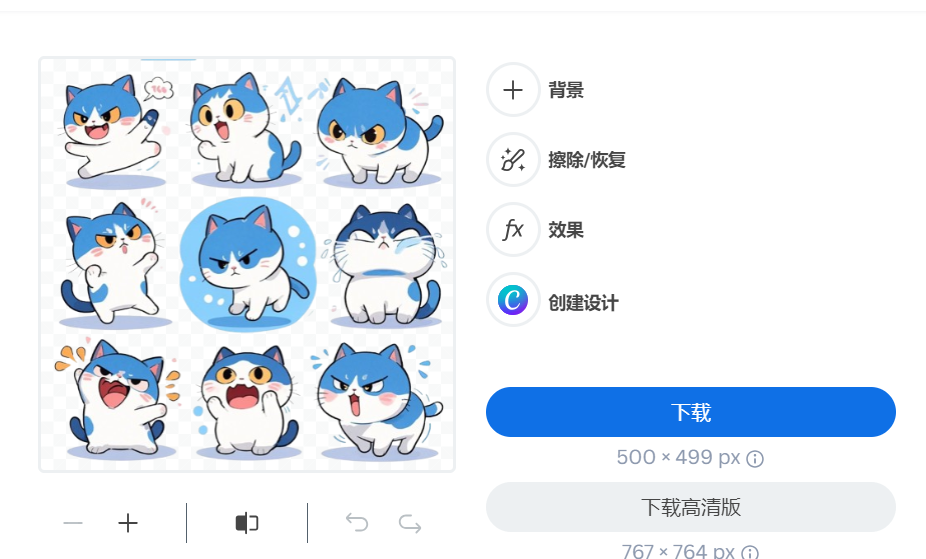This screenshot has height=559, width=926.
Task: Tap the blue 下载 button
Action: point(690,412)
